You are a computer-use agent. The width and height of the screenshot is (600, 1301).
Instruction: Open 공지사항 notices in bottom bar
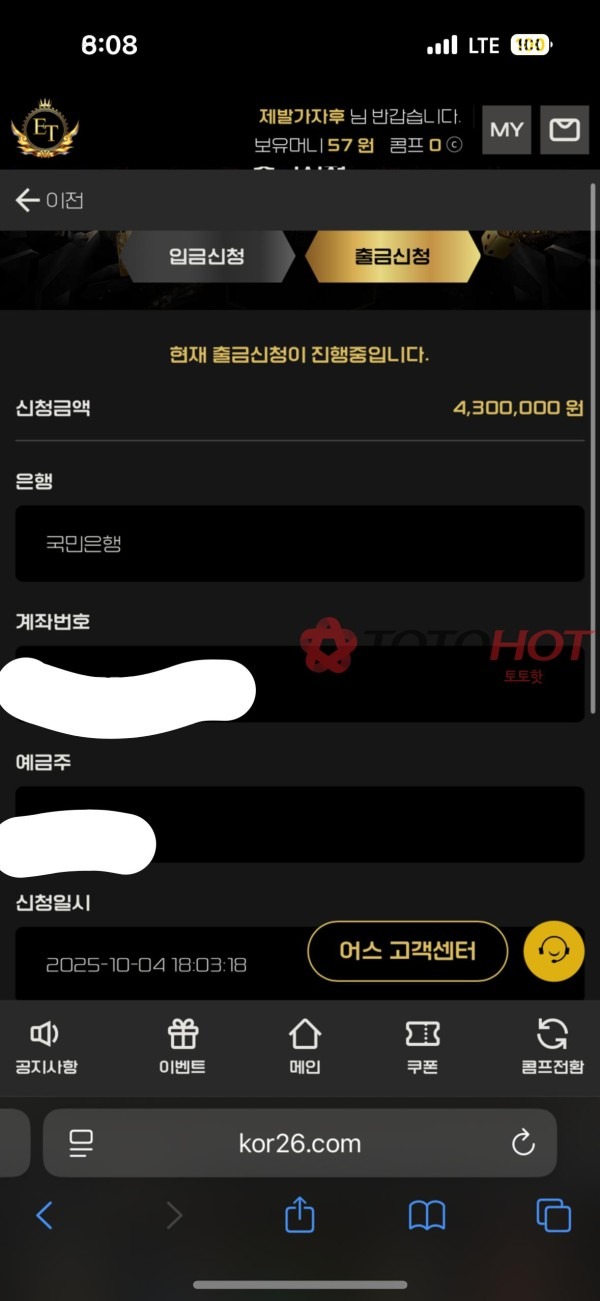pos(46,1047)
